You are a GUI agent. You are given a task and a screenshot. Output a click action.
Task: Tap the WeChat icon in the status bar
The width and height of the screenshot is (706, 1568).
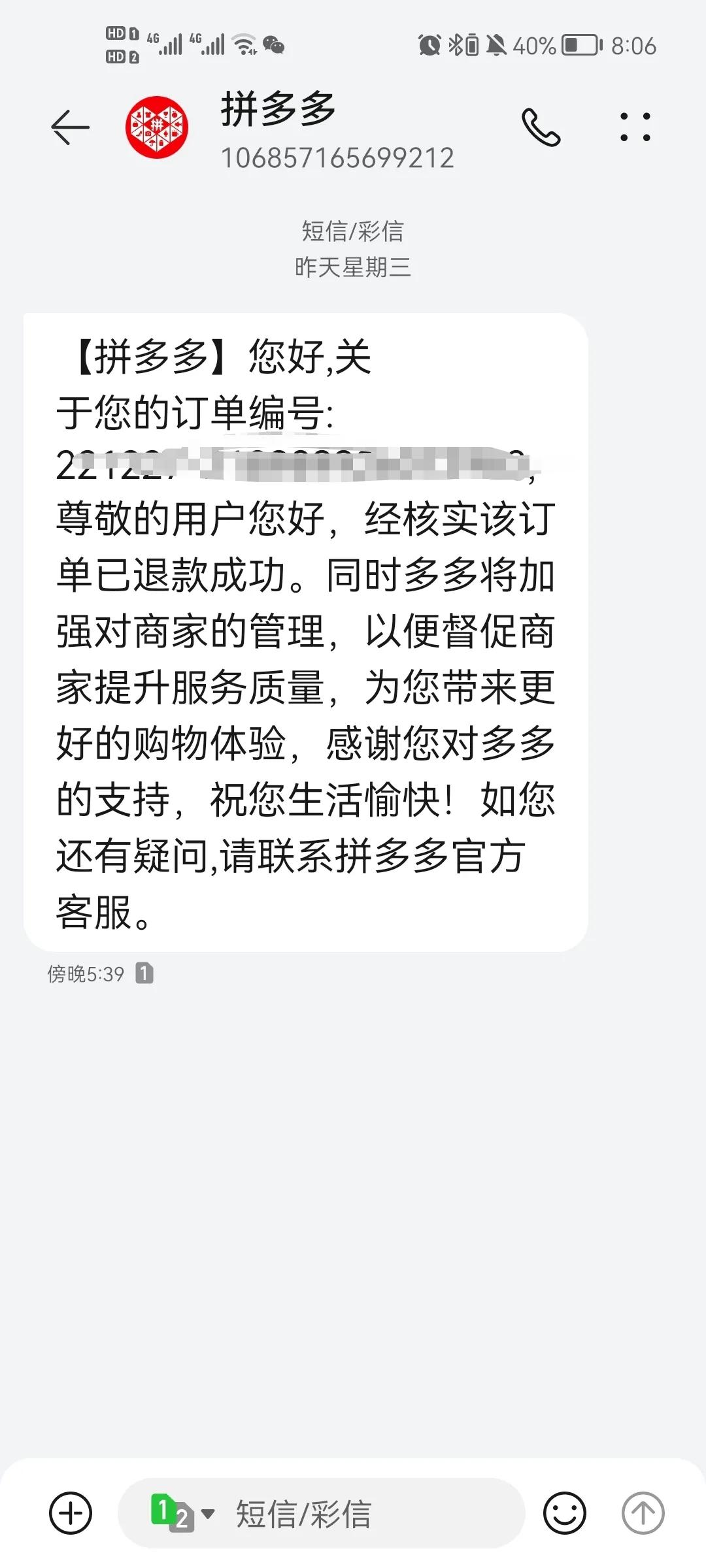(x=275, y=46)
